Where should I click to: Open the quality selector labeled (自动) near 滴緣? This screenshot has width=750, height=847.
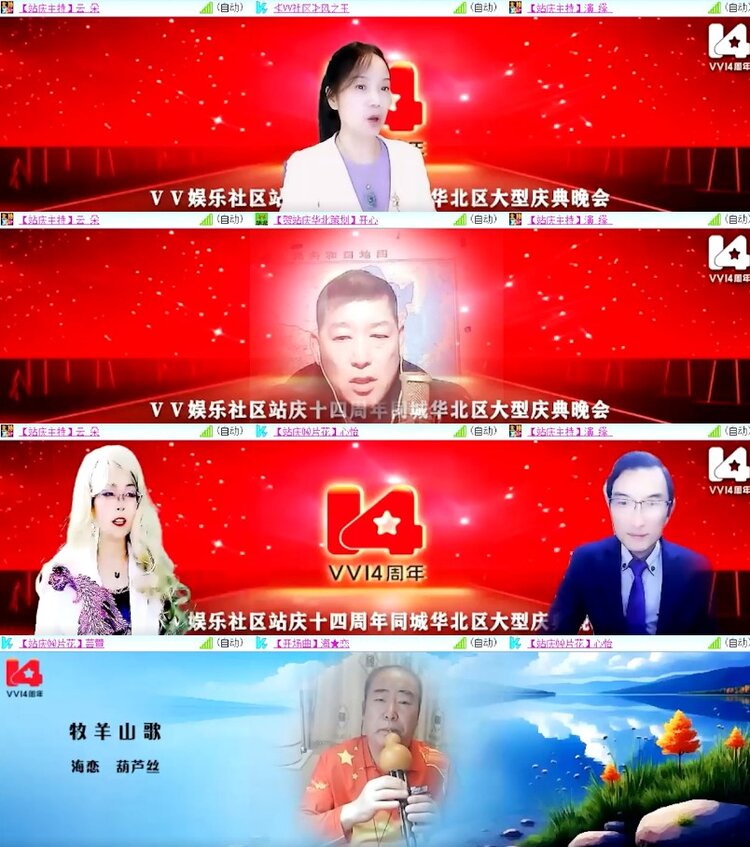(735, 431)
